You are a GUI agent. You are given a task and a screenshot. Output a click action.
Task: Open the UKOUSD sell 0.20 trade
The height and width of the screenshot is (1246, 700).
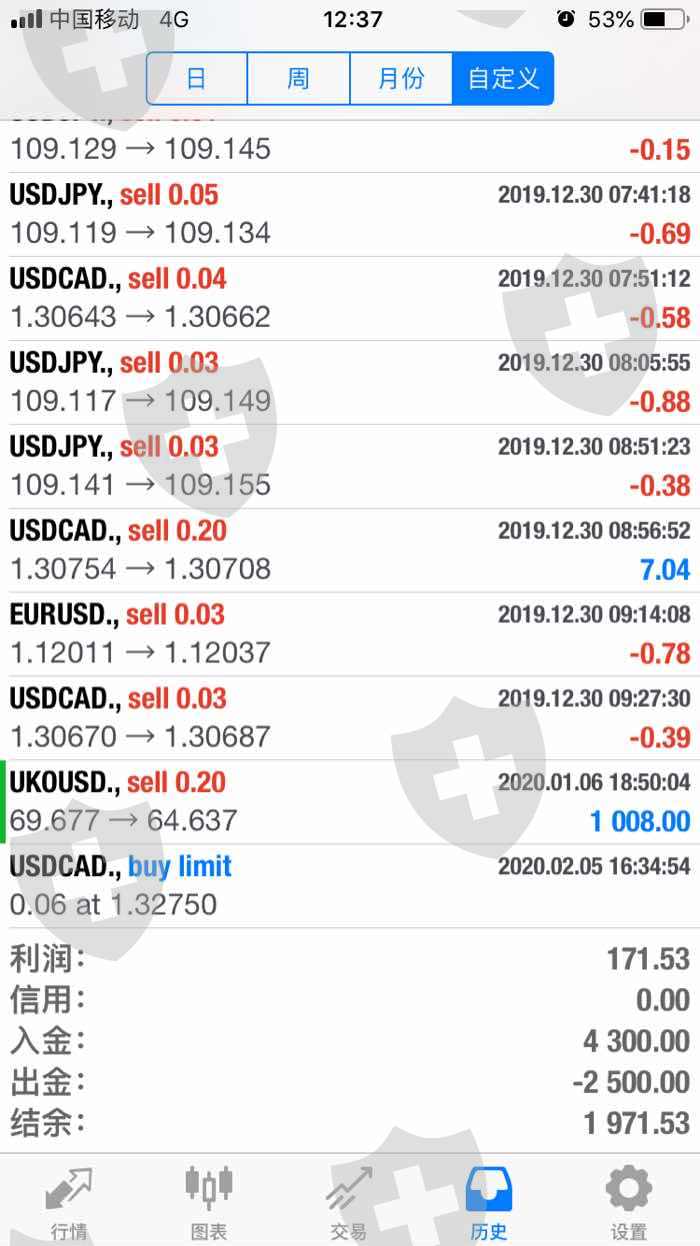click(350, 802)
